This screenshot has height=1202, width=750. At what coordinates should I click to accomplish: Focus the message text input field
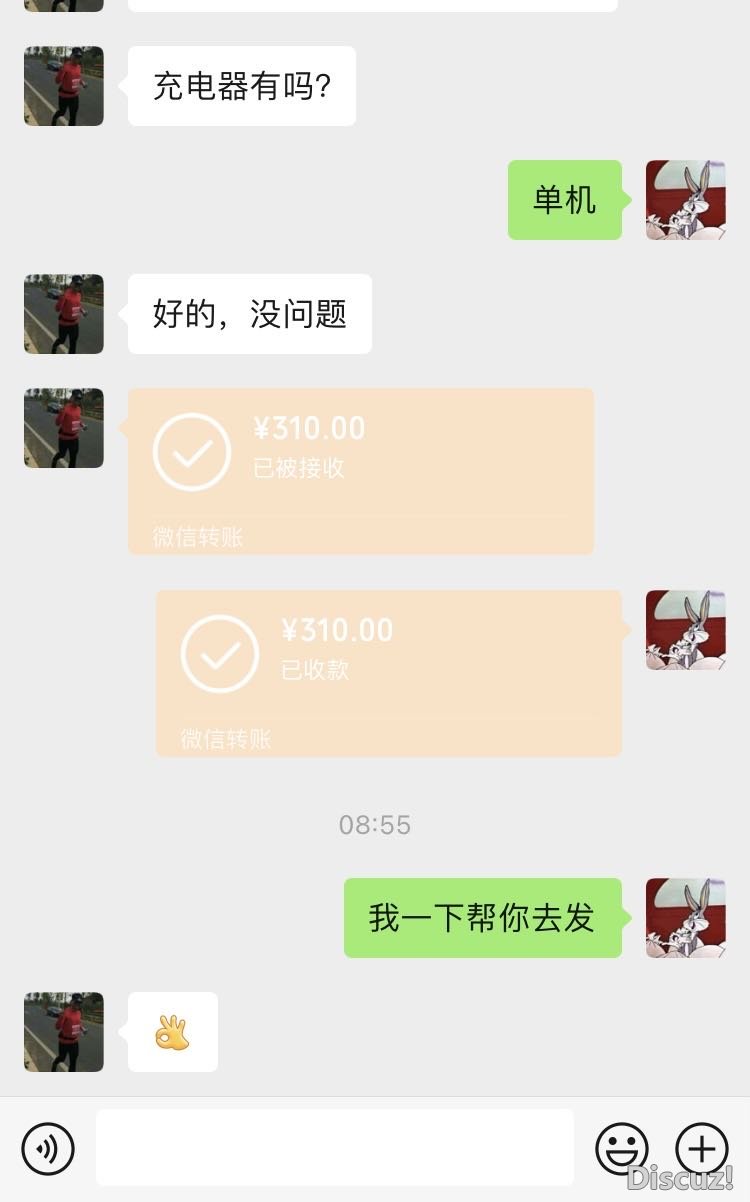coord(334,1147)
